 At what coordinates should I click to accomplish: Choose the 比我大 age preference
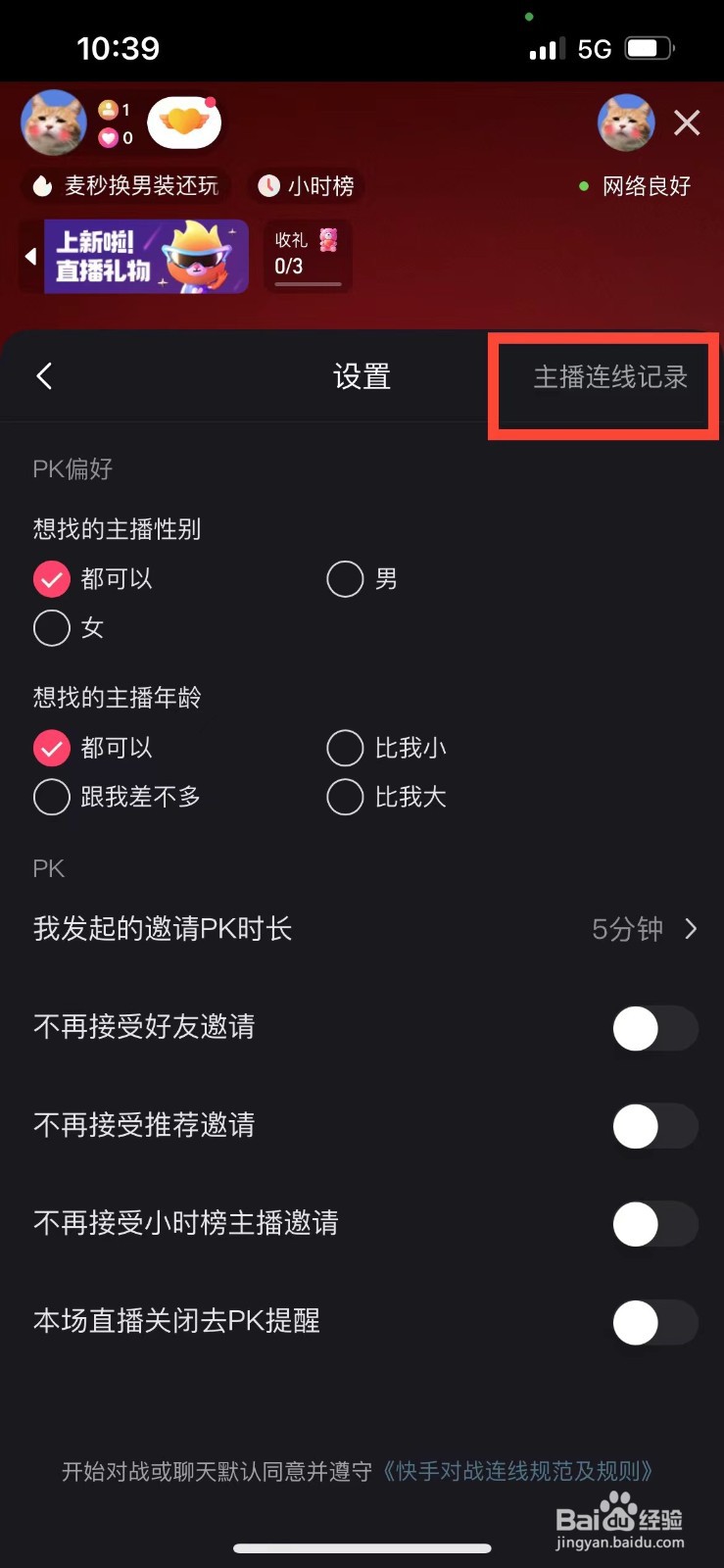pyautogui.click(x=345, y=797)
